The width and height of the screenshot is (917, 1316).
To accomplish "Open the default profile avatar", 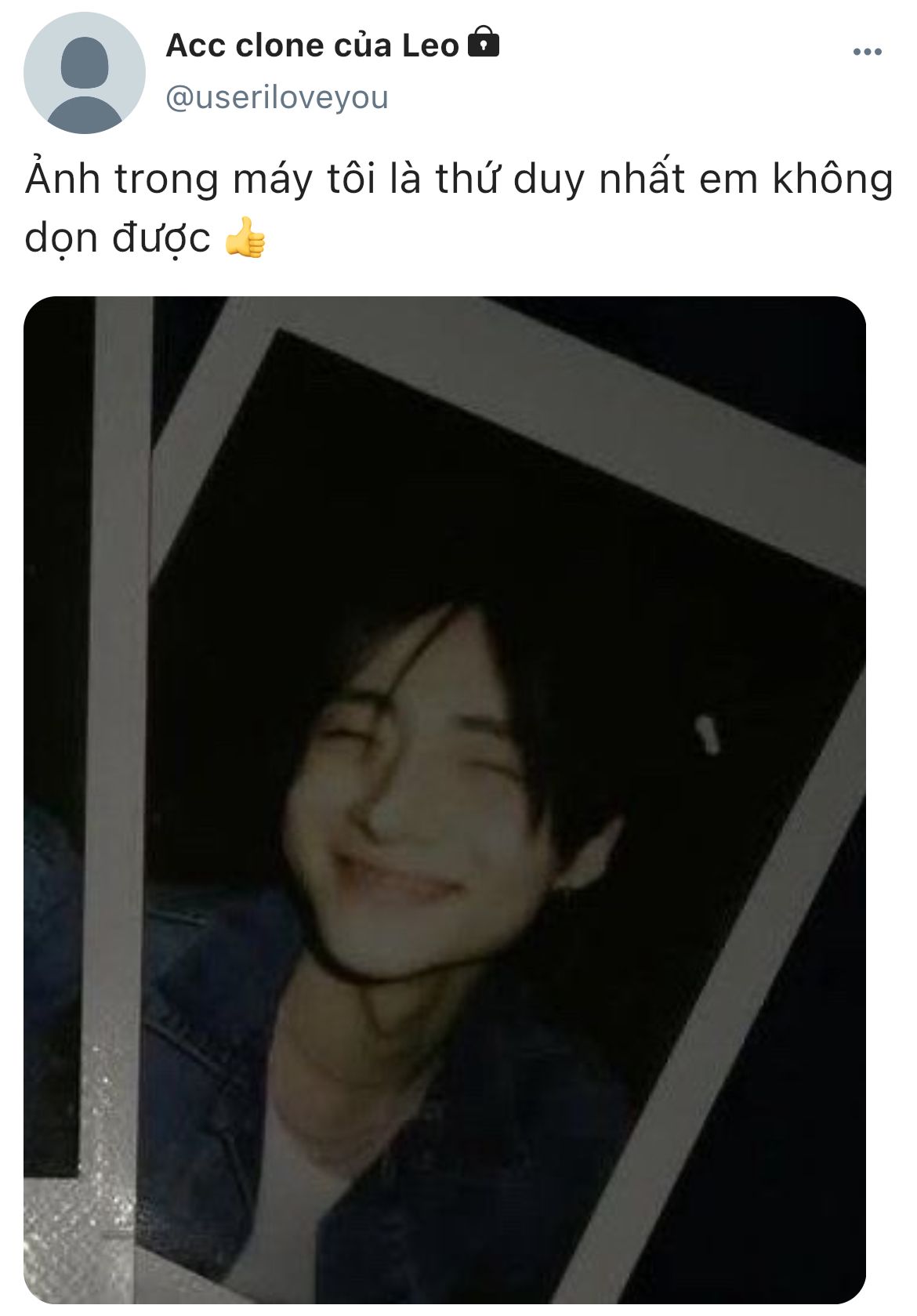I will point(85,73).
